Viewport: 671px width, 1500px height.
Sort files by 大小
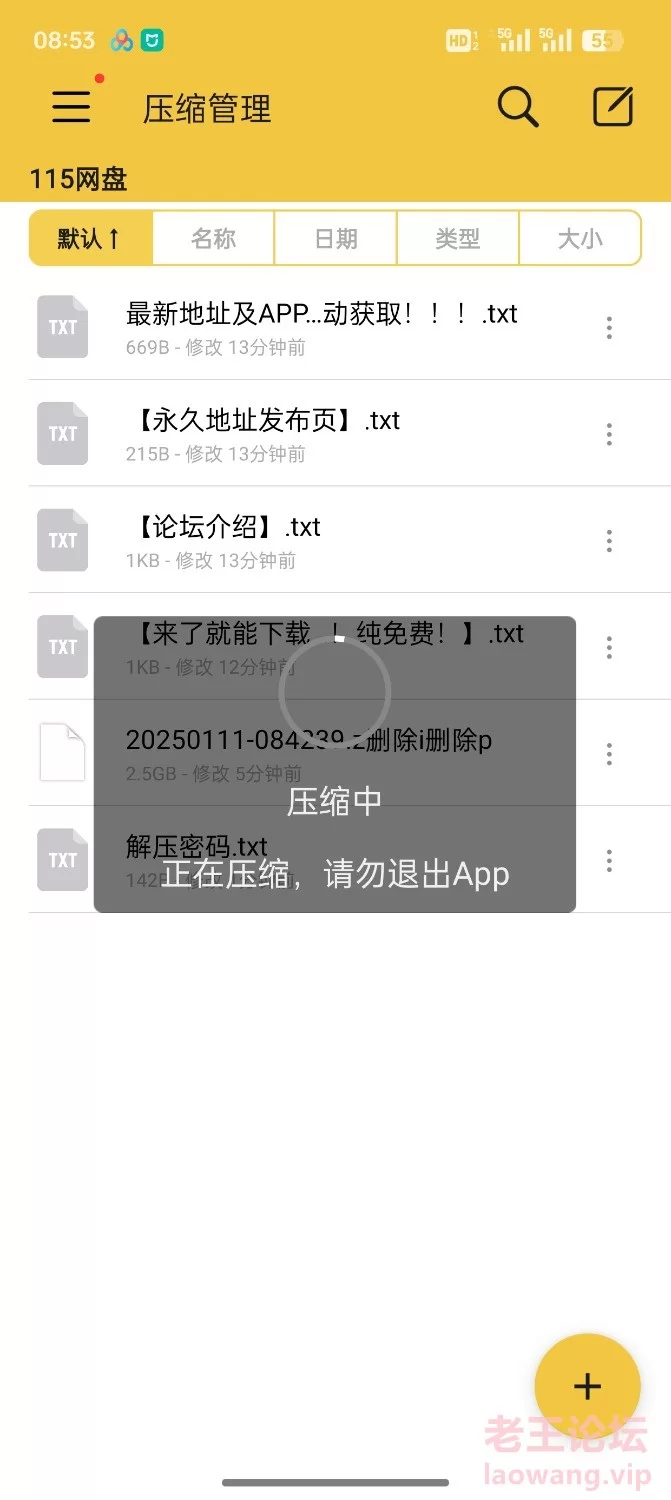click(580, 238)
